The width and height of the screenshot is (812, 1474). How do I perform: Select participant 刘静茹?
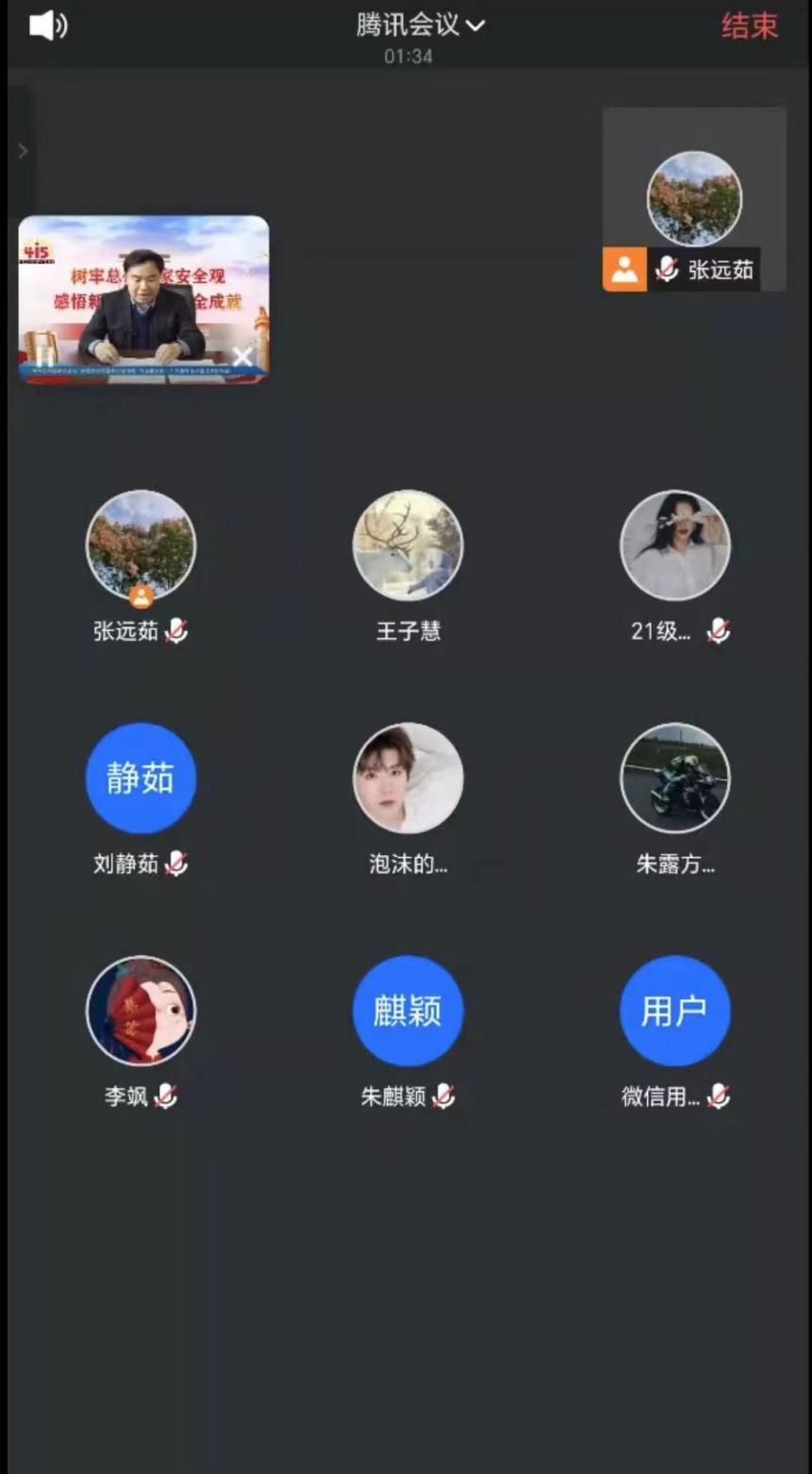(x=141, y=779)
